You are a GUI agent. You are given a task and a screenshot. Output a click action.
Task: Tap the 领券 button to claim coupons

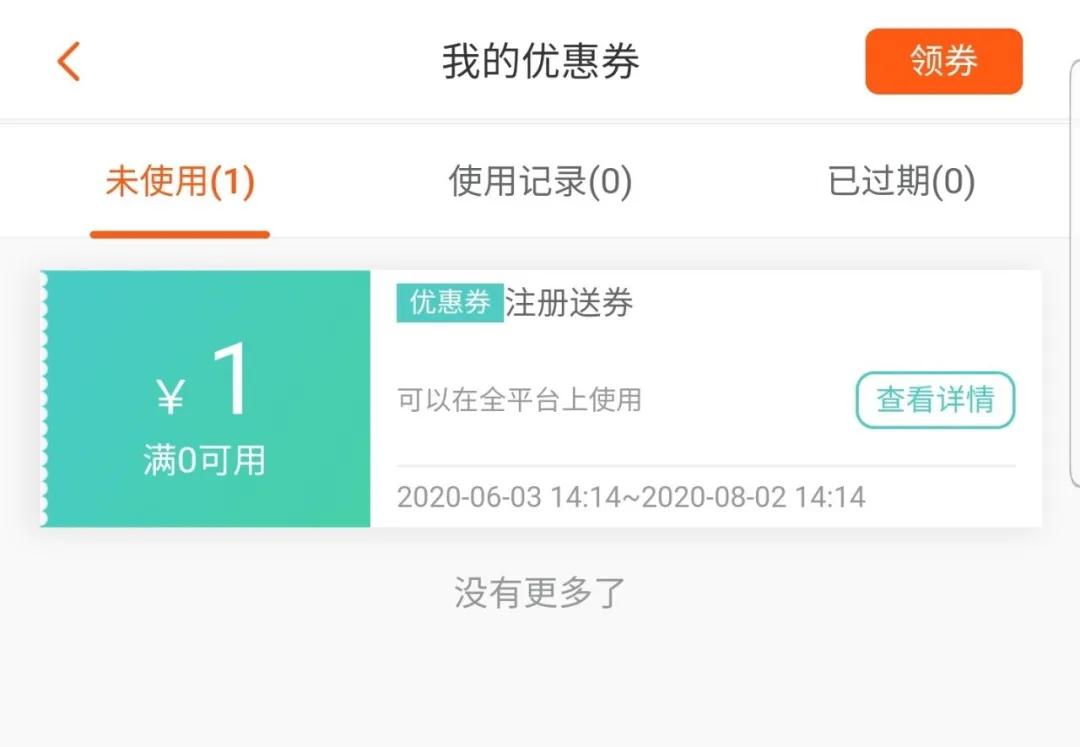point(943,62)
